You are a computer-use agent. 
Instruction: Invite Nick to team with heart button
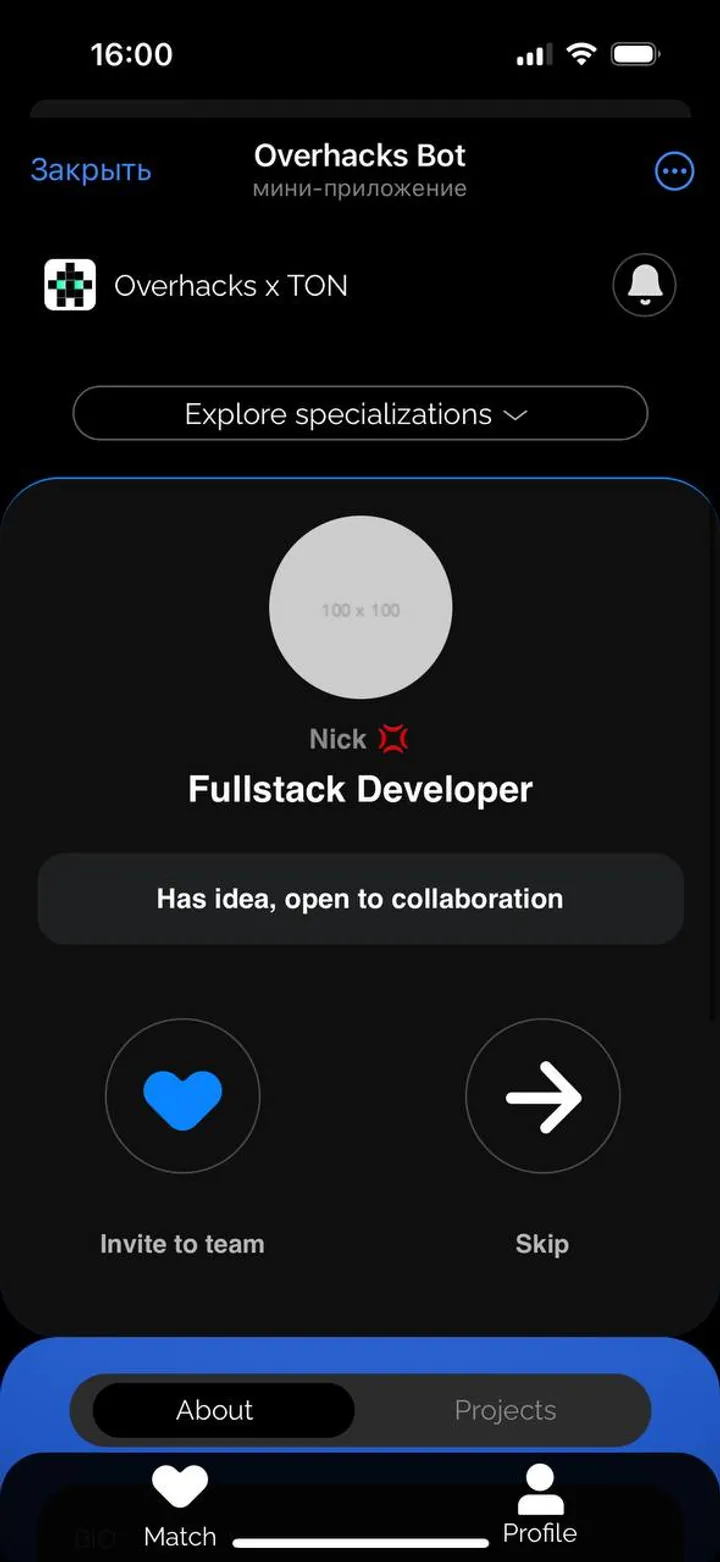click(182, 1097)
